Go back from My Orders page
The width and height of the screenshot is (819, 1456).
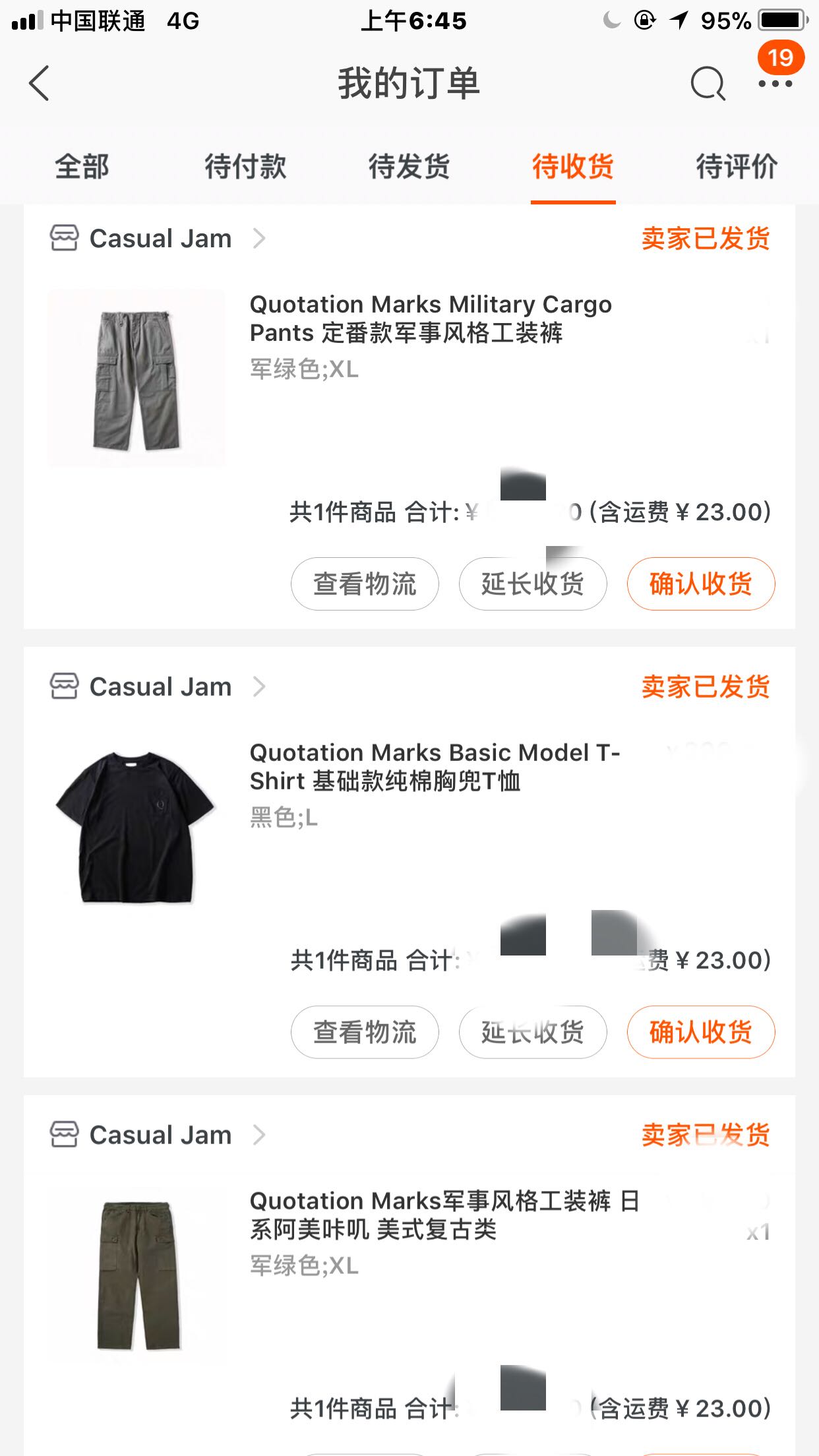click(40, 84)
